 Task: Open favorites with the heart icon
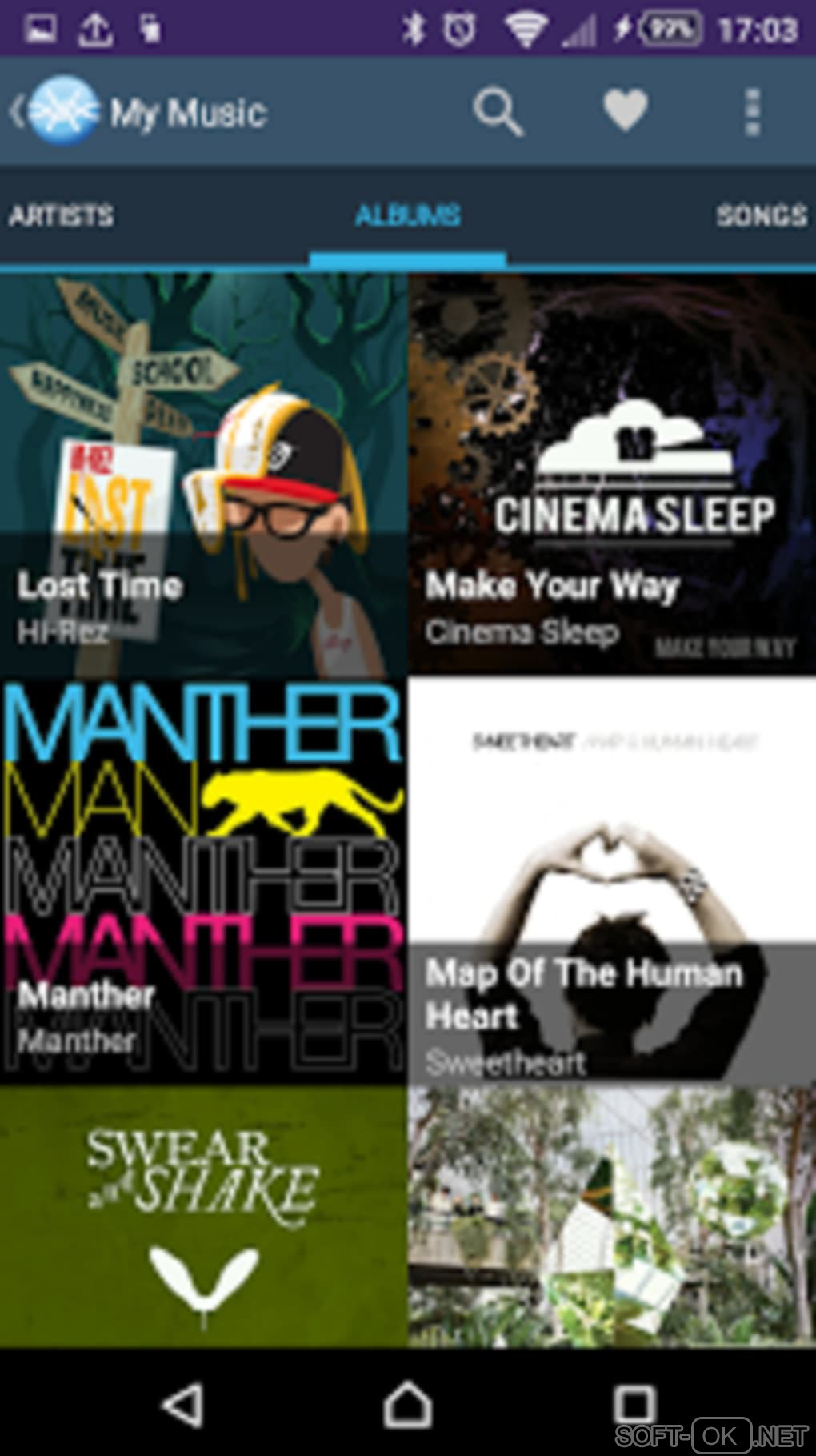click(x=625, y=111)
